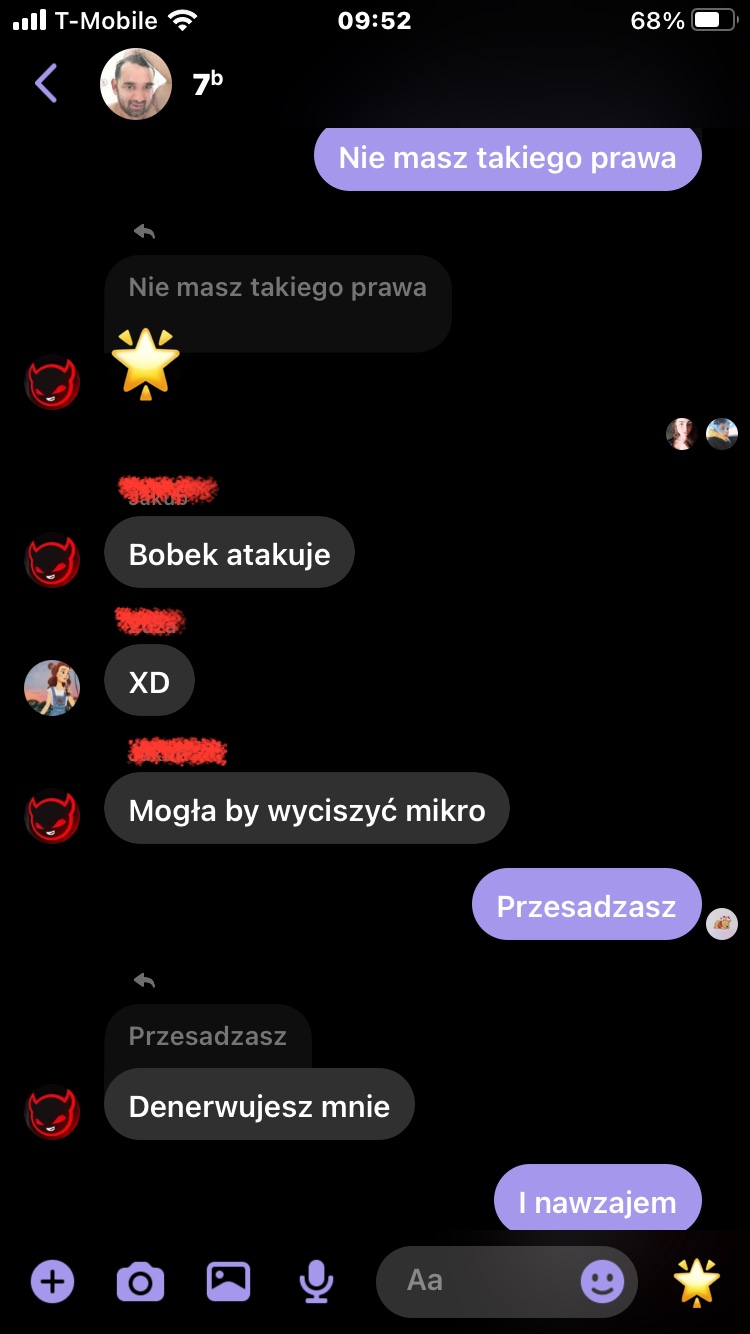Record a voice message with microphone
Image resolution: width=750 pixels, height=1334 pixels.
pyautogui.click(x=316, y=1281)
